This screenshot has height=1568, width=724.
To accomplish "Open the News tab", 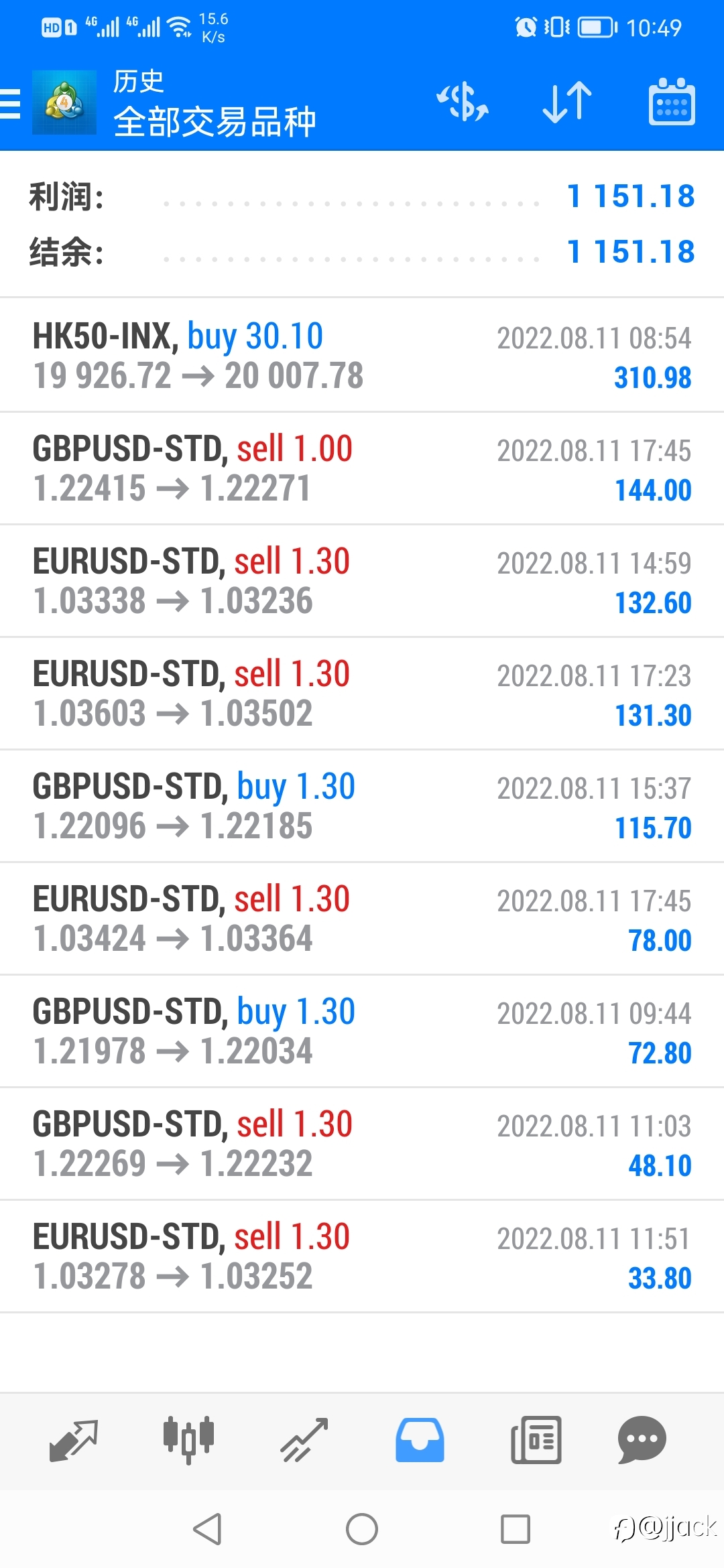I will click(x=536, y=1441).
